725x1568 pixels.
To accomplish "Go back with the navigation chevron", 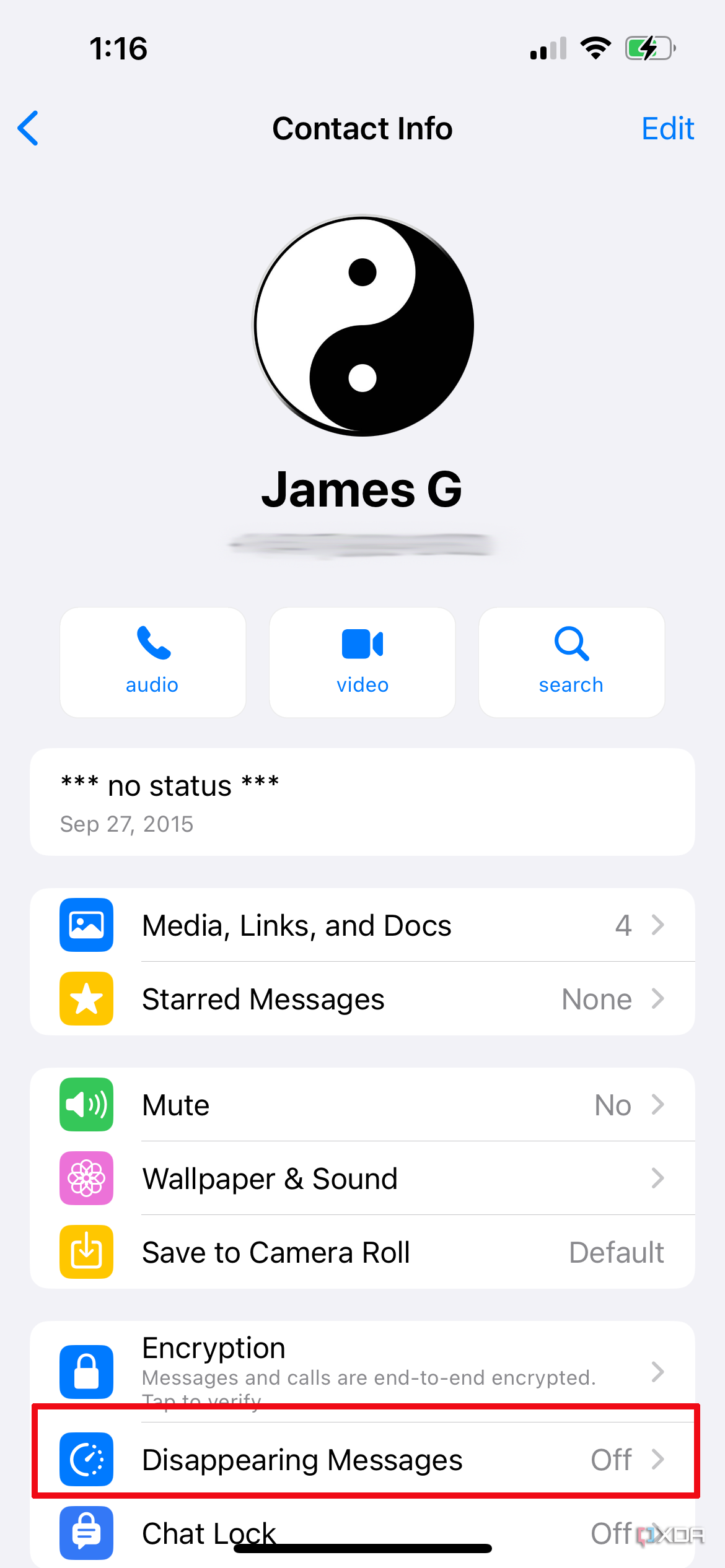I will click(x=29, y=128).
